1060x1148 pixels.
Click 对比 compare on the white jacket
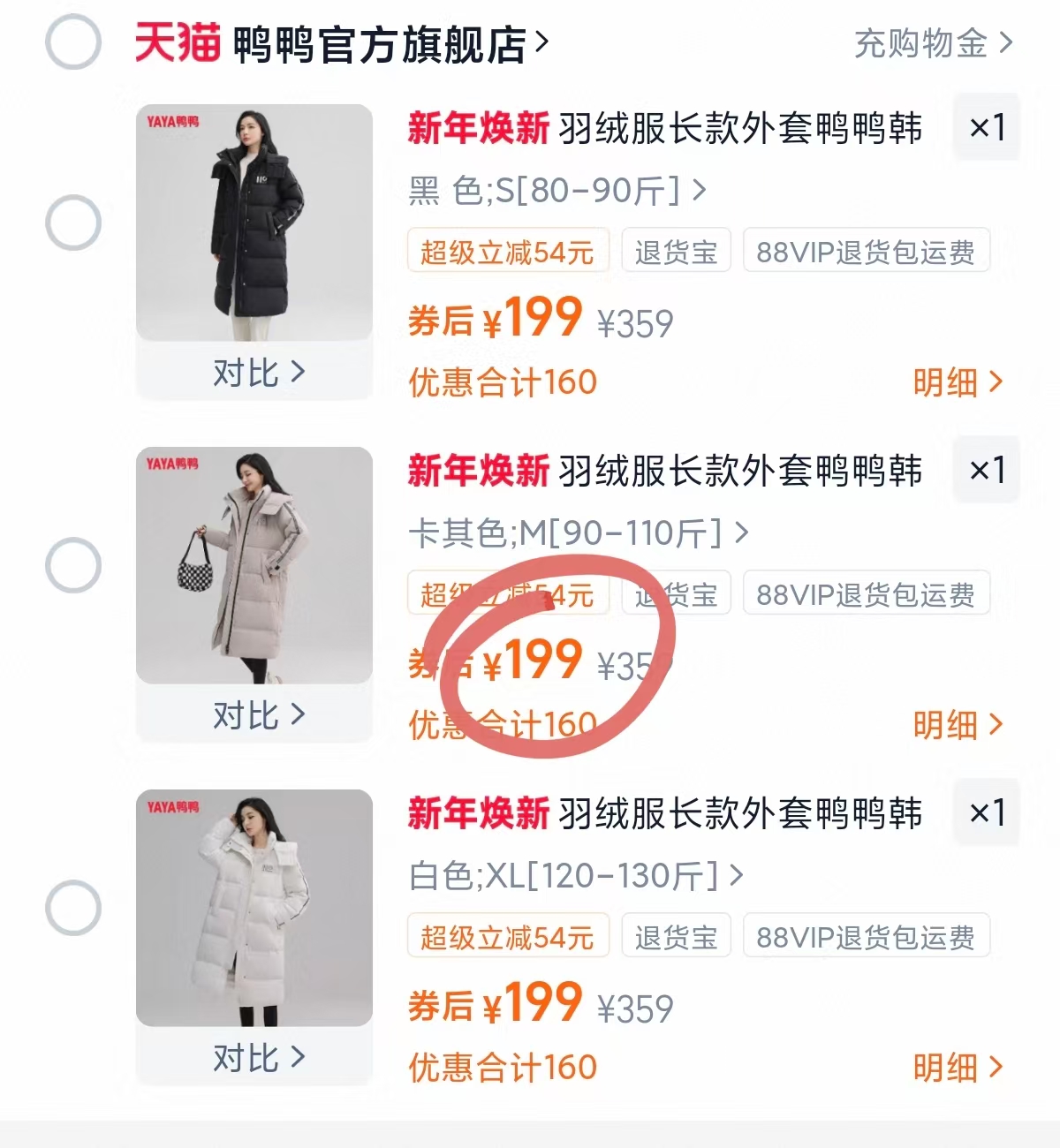coord(257,1058)
